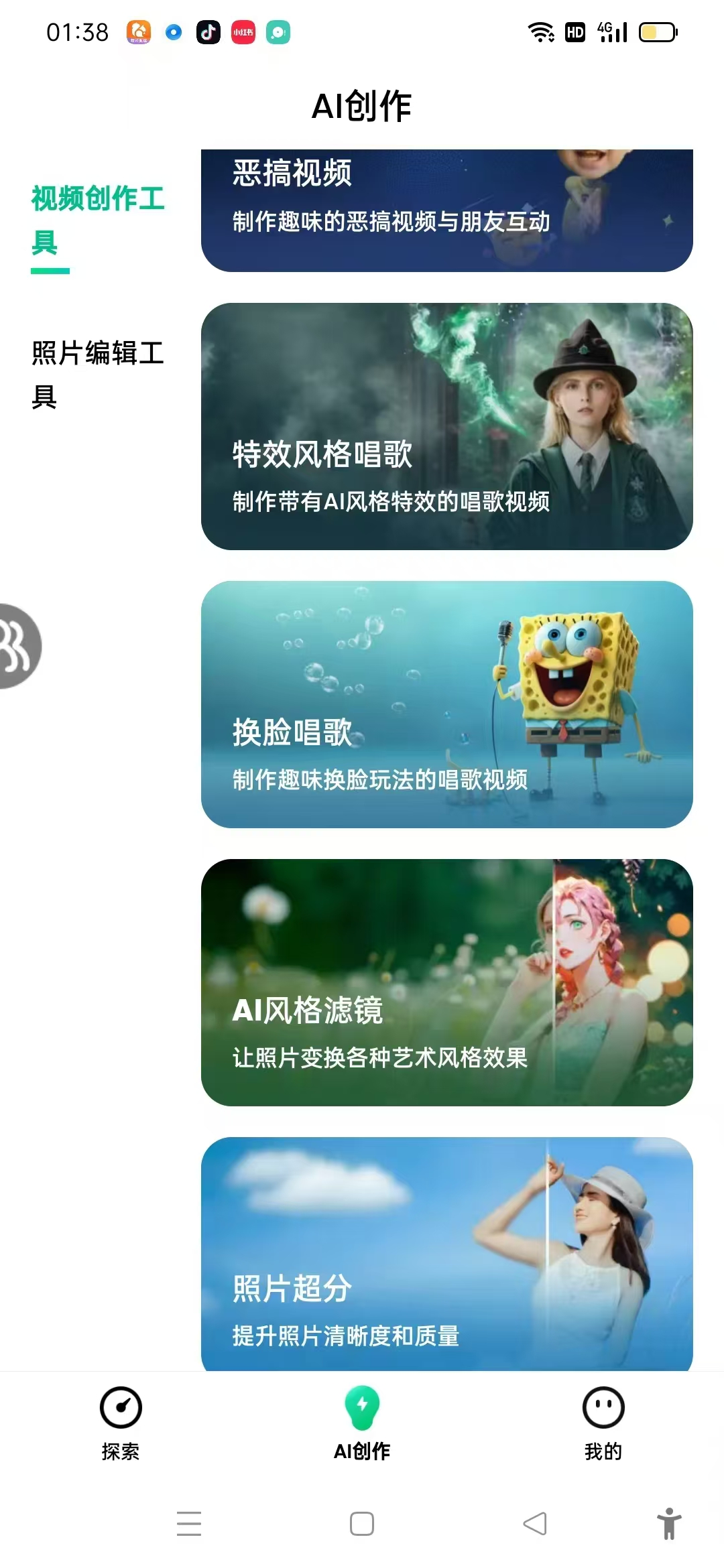Open the 特效风格唱歌 tool card
Image resolution: width=724 pixels, height=1568 pixels.
click(446, 426)
